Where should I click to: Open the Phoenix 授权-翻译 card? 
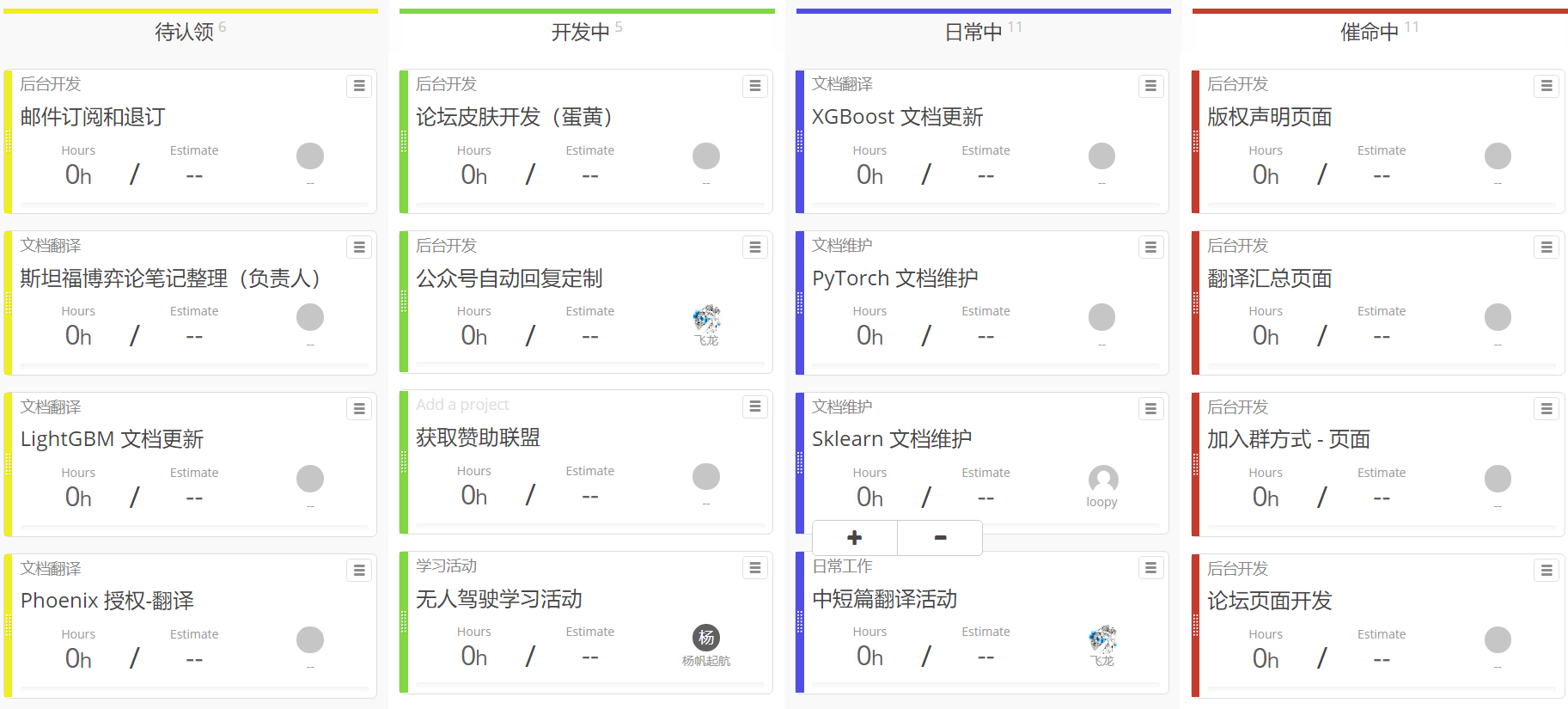coord(107,601)
